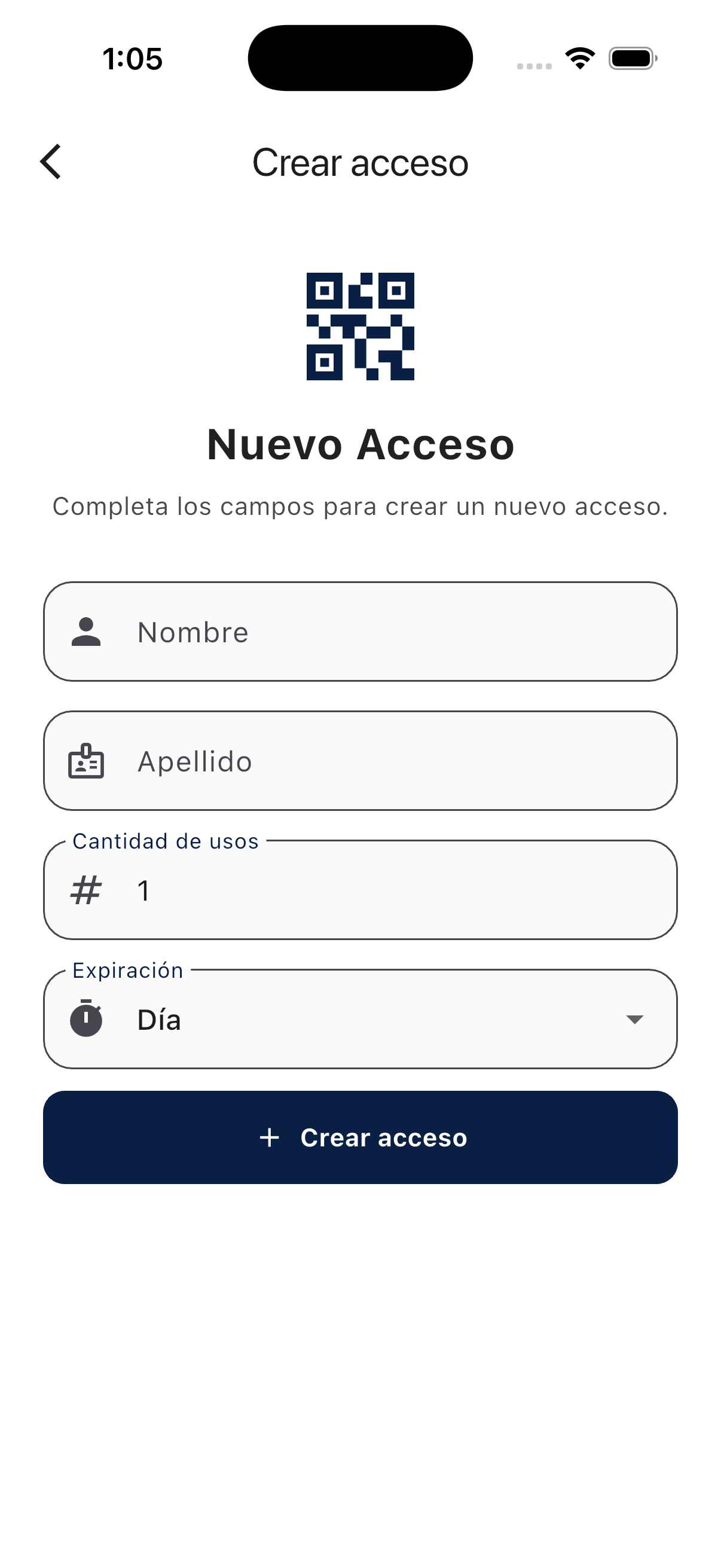Tap the clock showing 1:05
721x1568 pixels.
pyautogui.click(x=132, y=58)
